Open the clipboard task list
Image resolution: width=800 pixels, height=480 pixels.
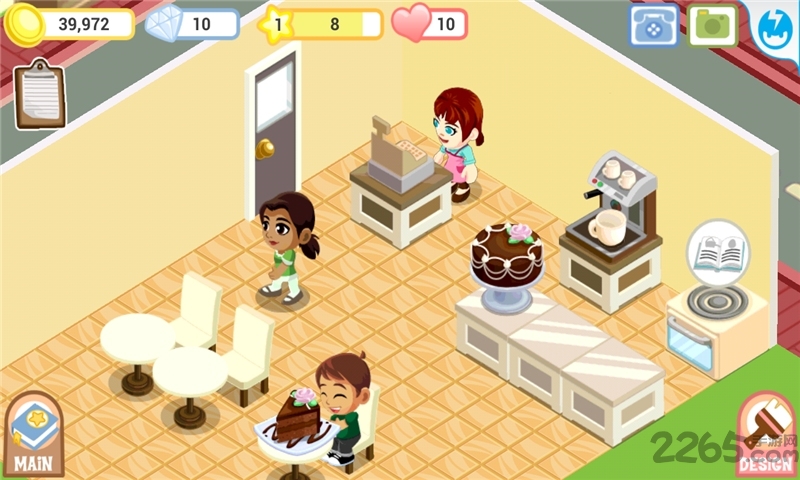coord(40,93)
